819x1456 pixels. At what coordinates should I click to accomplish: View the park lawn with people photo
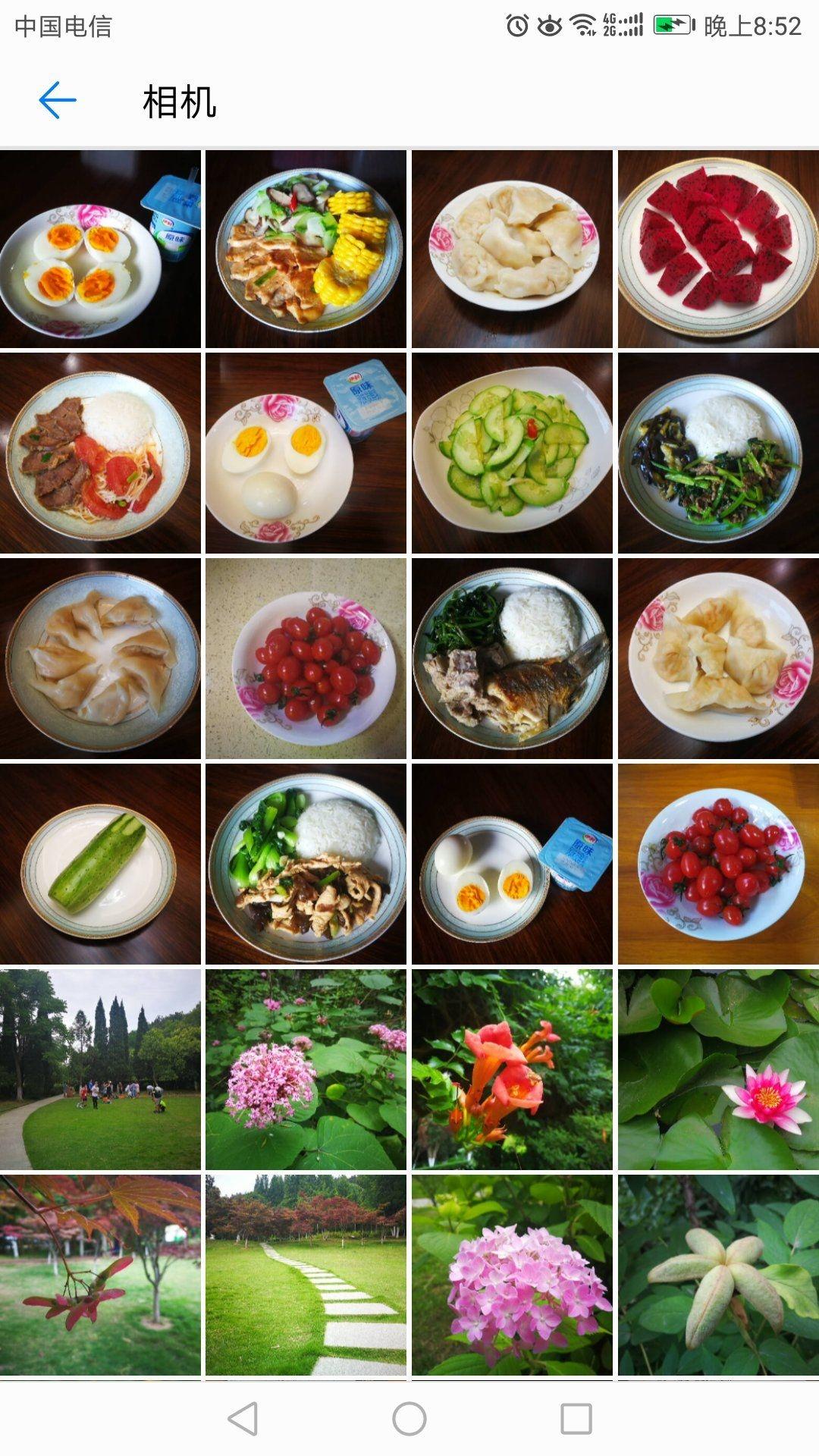point(100,1069)
